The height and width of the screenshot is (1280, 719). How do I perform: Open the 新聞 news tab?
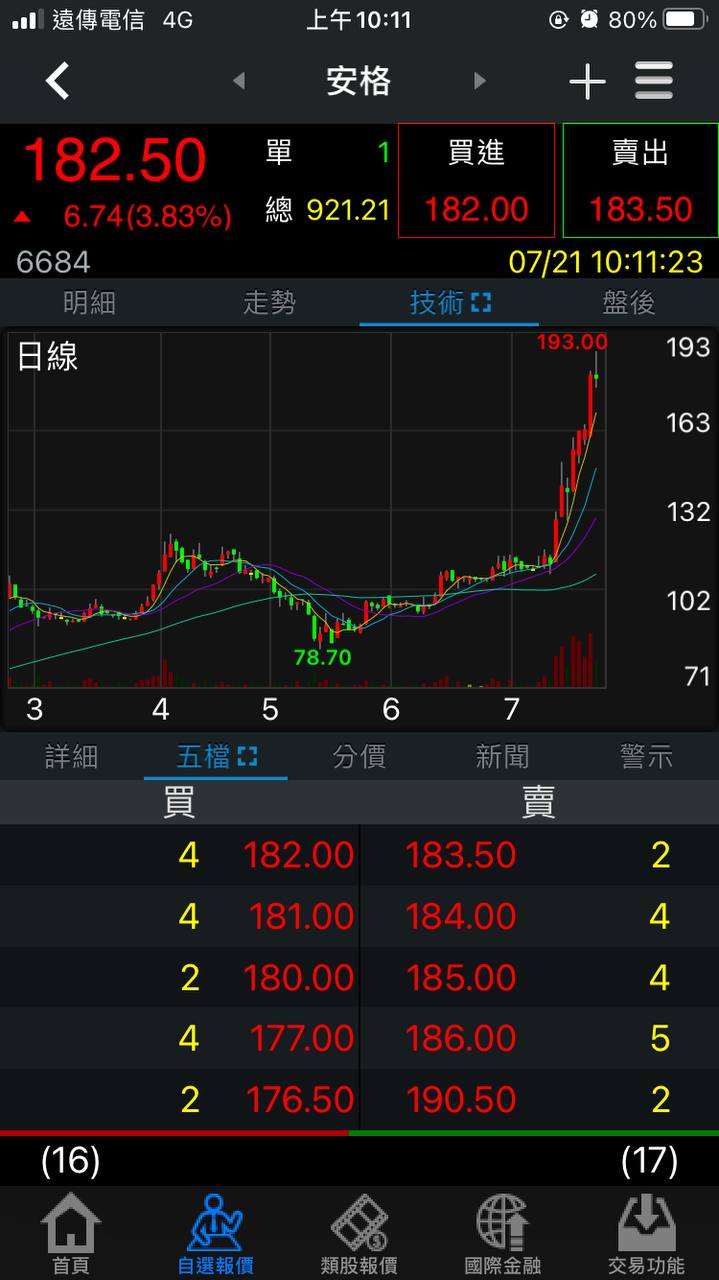coord(502,757)
